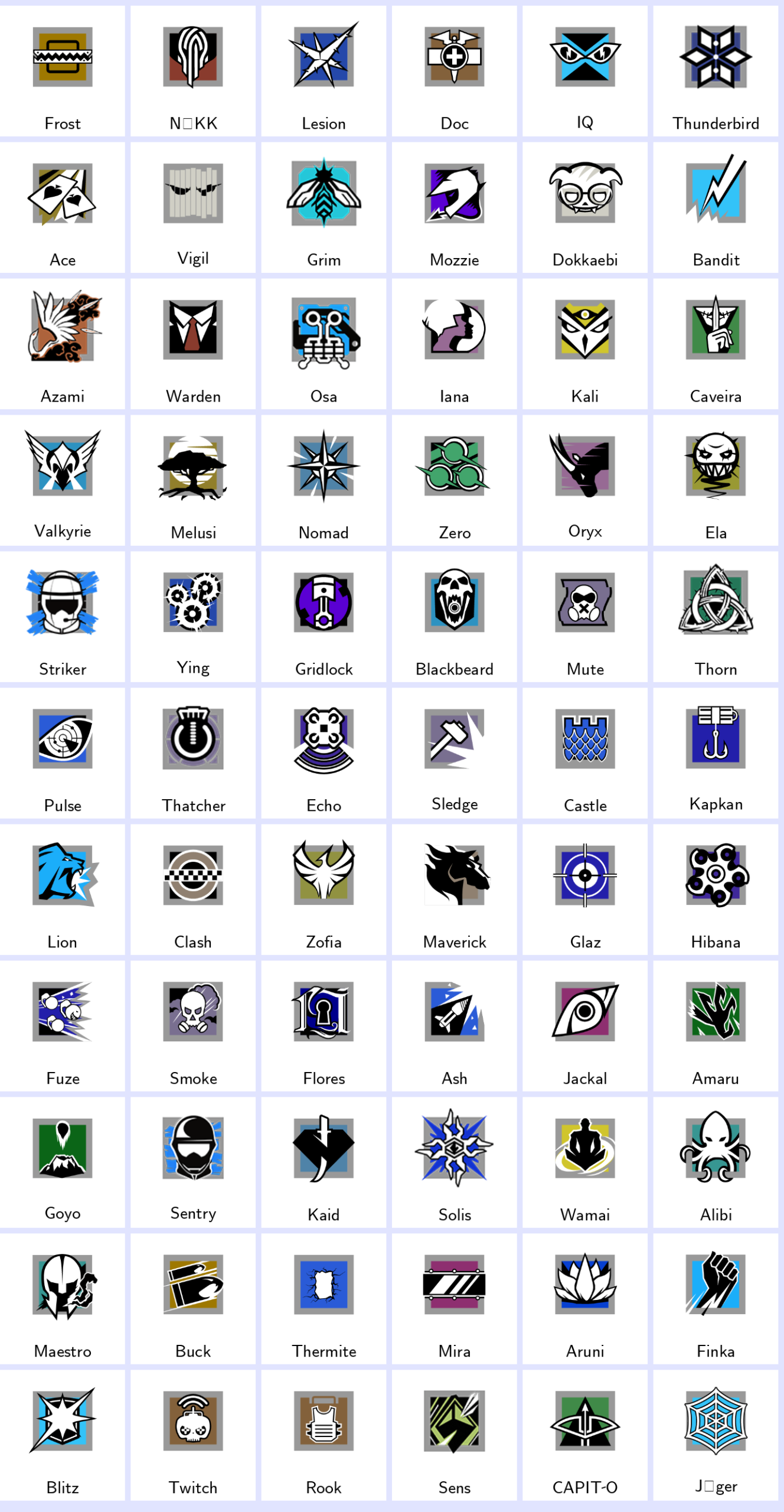Tap the Thorn operator tile

pyautogui.click(x=716, y=617)
